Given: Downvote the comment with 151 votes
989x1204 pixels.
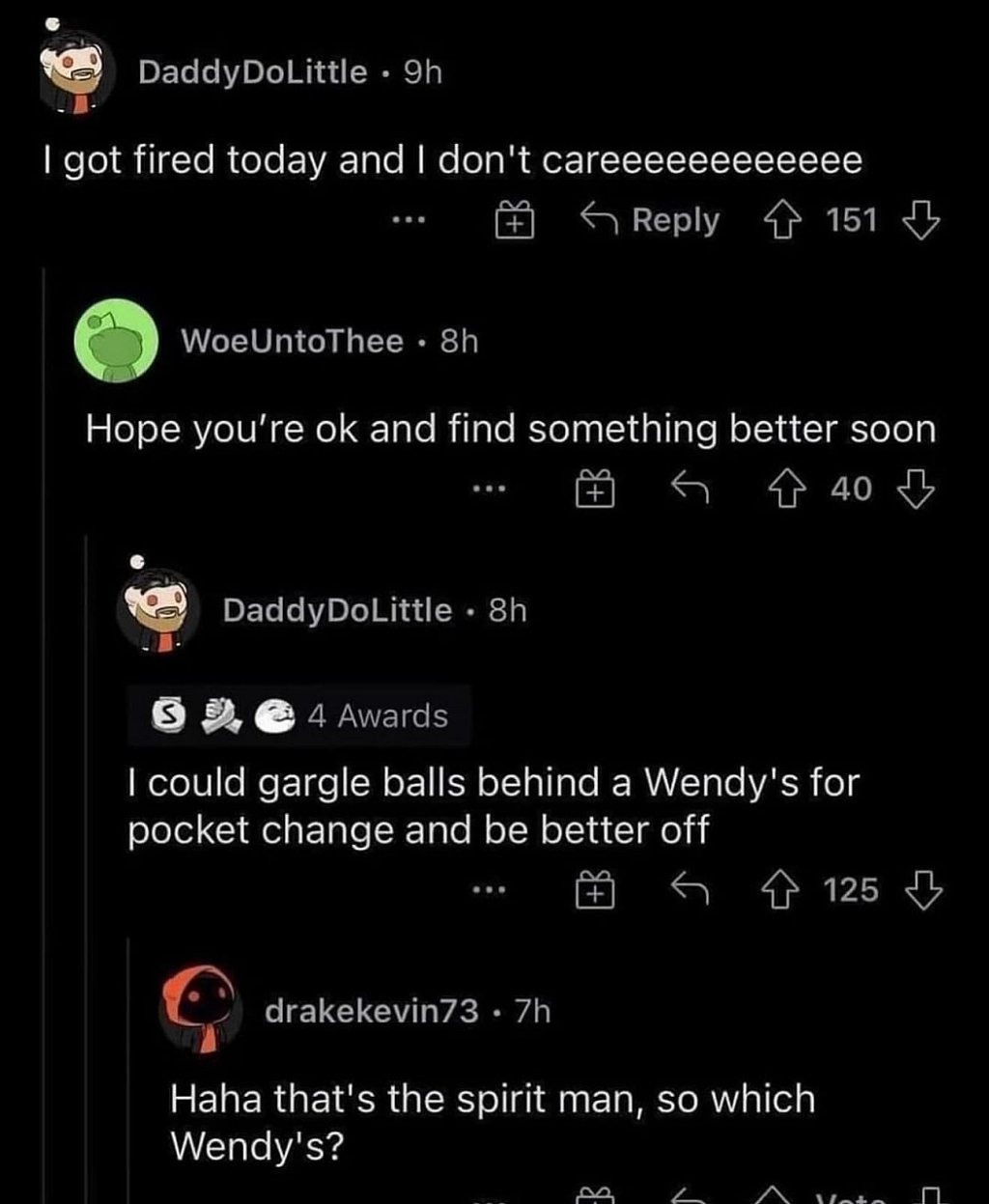Looking at the screenshot, I should pyautogui.click(x=920, y=221).
